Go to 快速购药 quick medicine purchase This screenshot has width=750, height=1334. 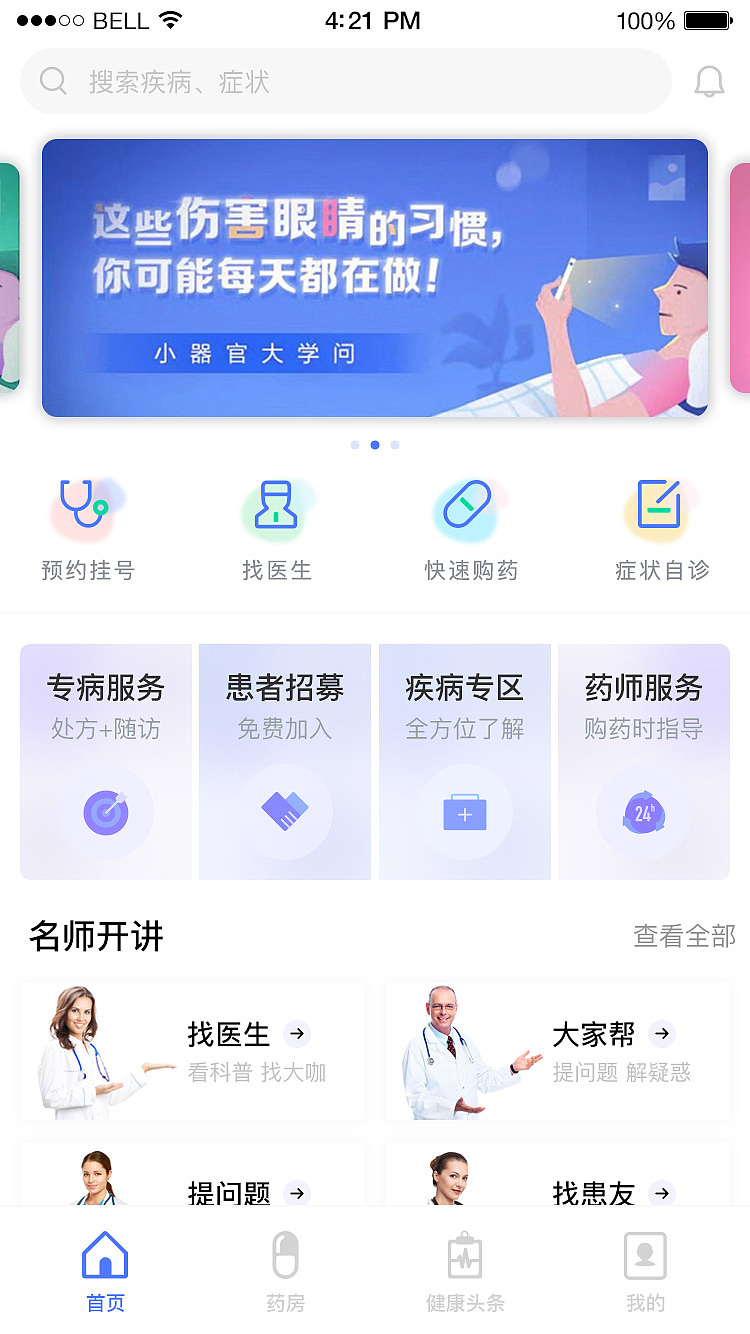coord(470,528)
